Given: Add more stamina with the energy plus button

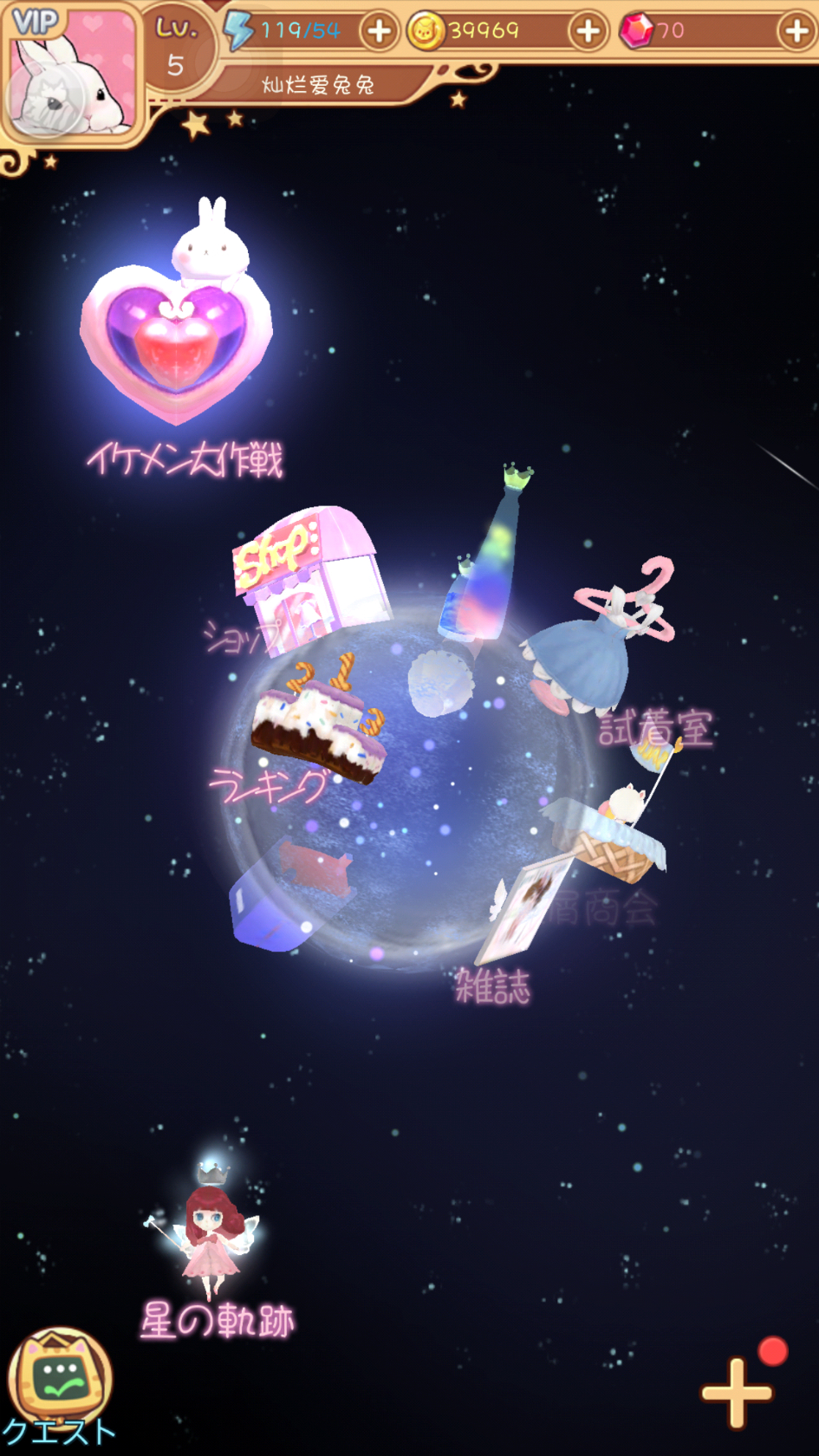Looking at the screenshot, I should 379,31.
